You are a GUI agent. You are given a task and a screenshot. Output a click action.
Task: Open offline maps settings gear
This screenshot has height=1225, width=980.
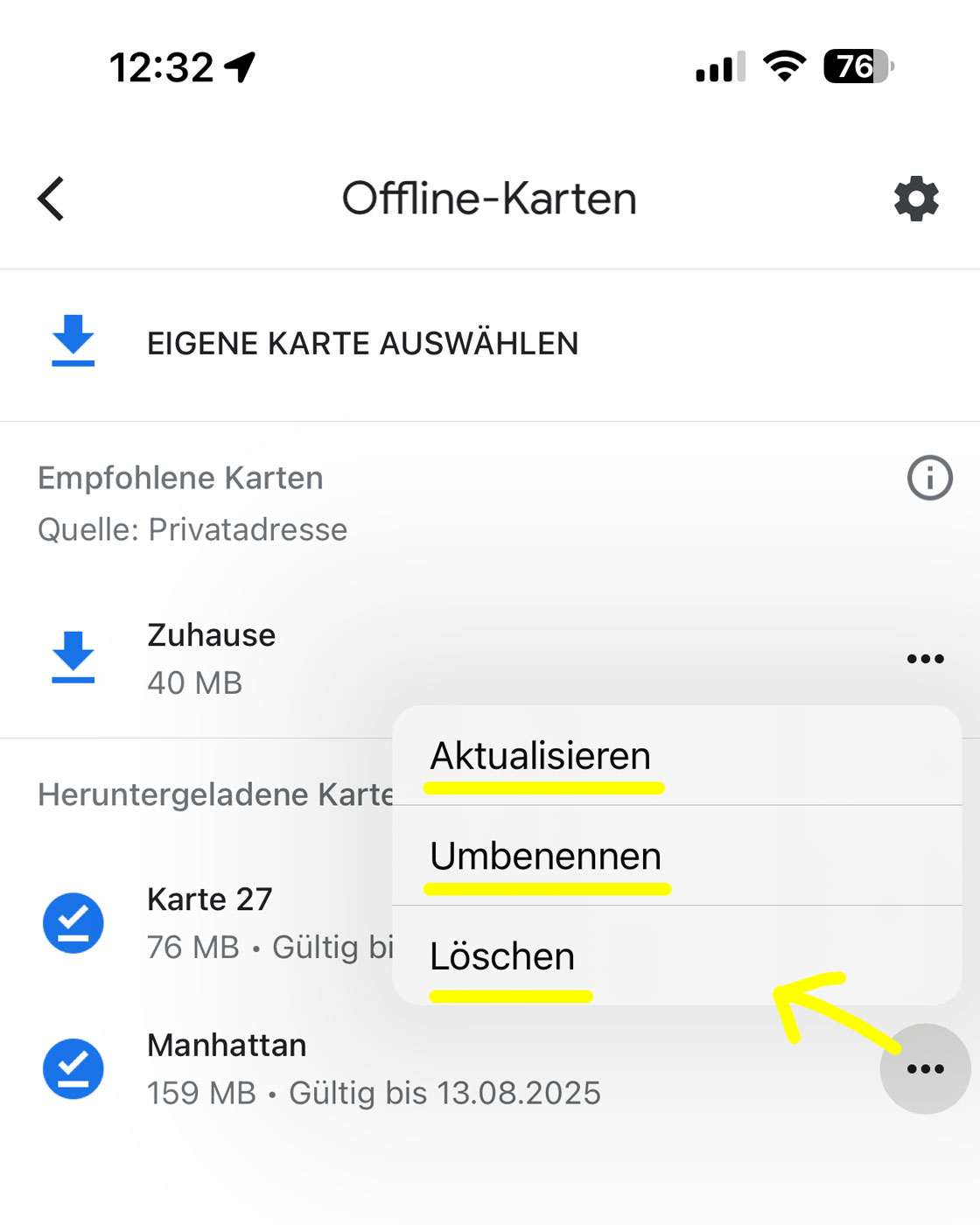916,199
